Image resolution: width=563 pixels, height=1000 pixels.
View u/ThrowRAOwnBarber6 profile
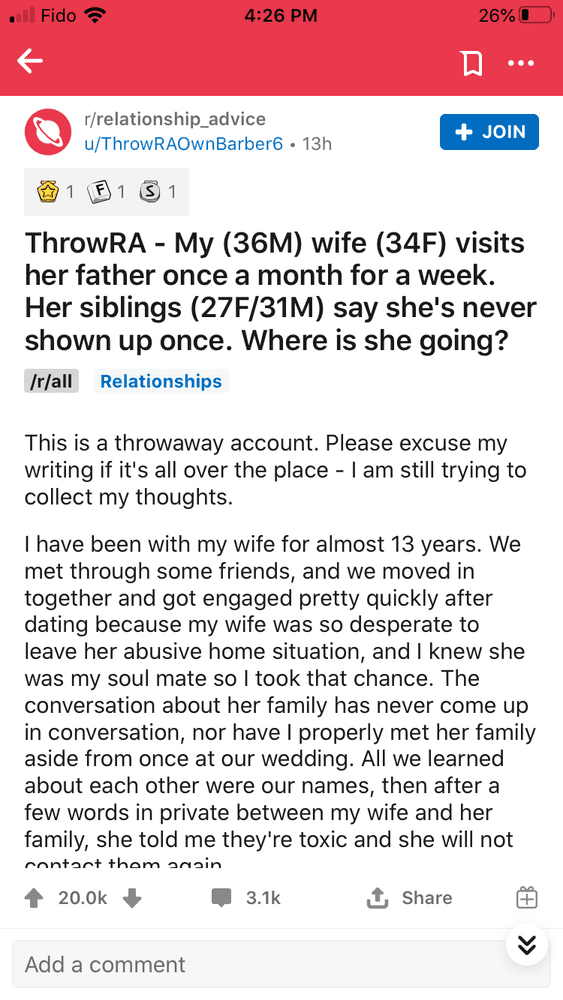point(184,143)
